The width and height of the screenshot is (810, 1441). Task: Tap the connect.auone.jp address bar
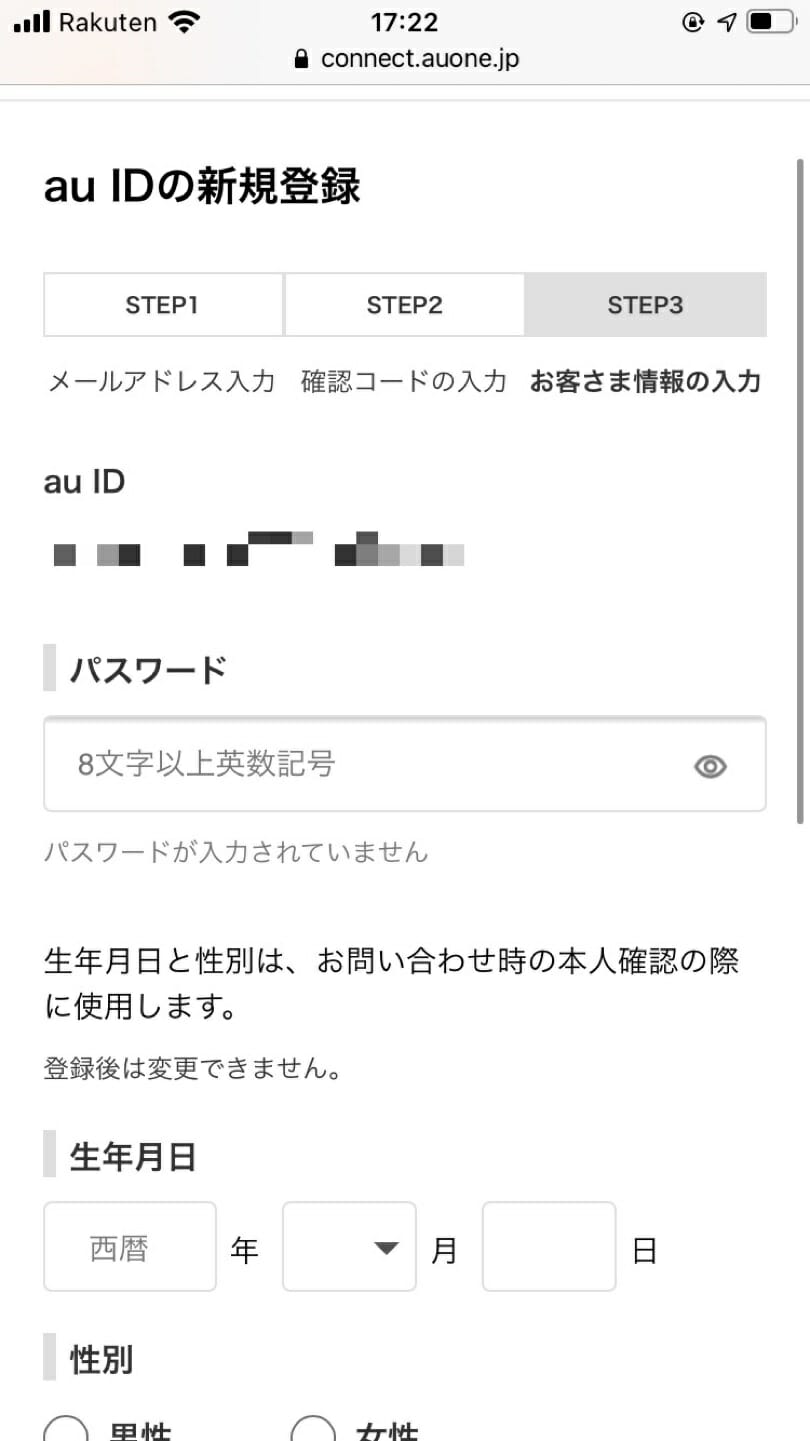point(405,59)
